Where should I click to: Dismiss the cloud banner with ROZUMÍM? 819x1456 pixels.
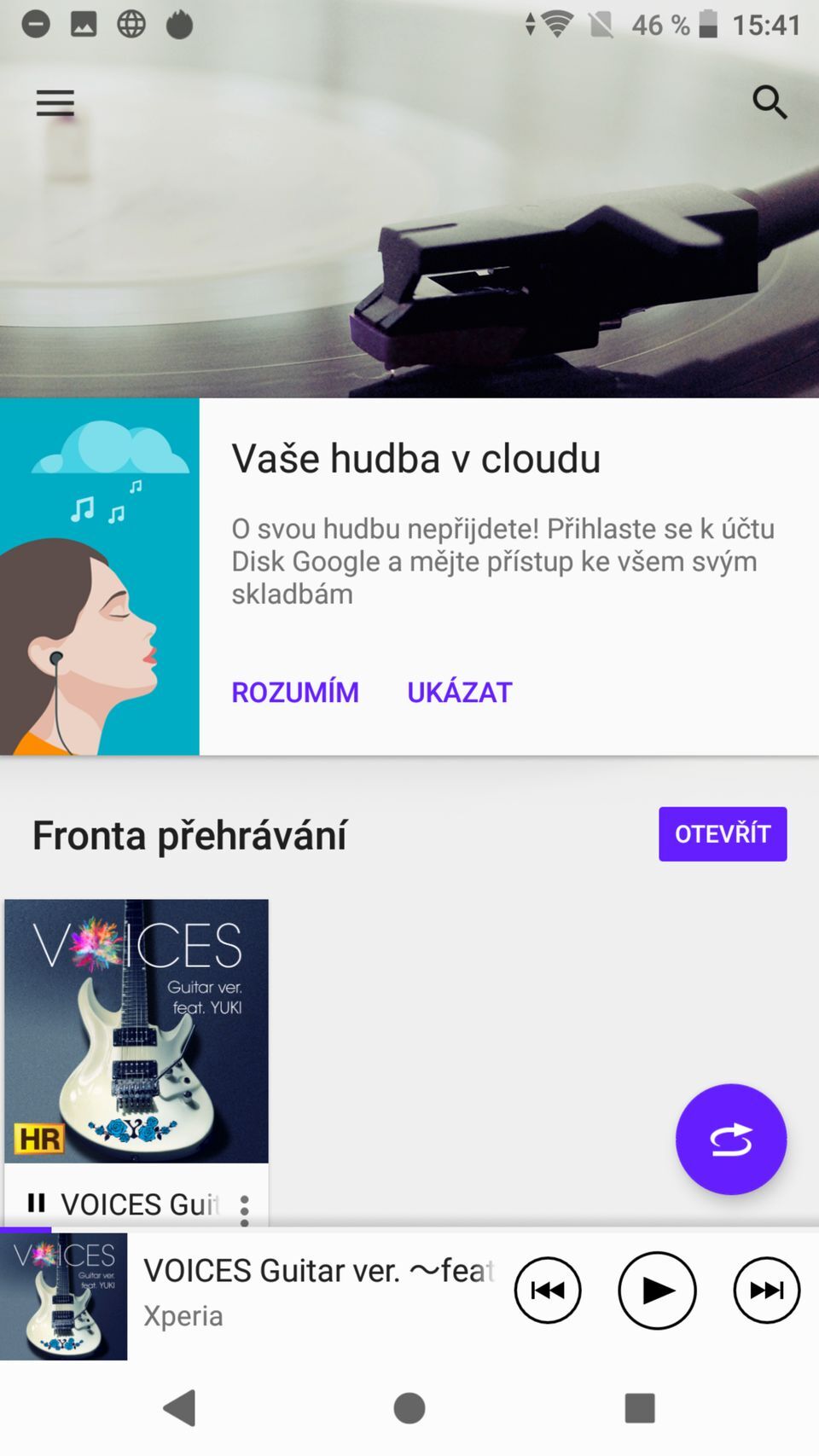click(295, 691)
